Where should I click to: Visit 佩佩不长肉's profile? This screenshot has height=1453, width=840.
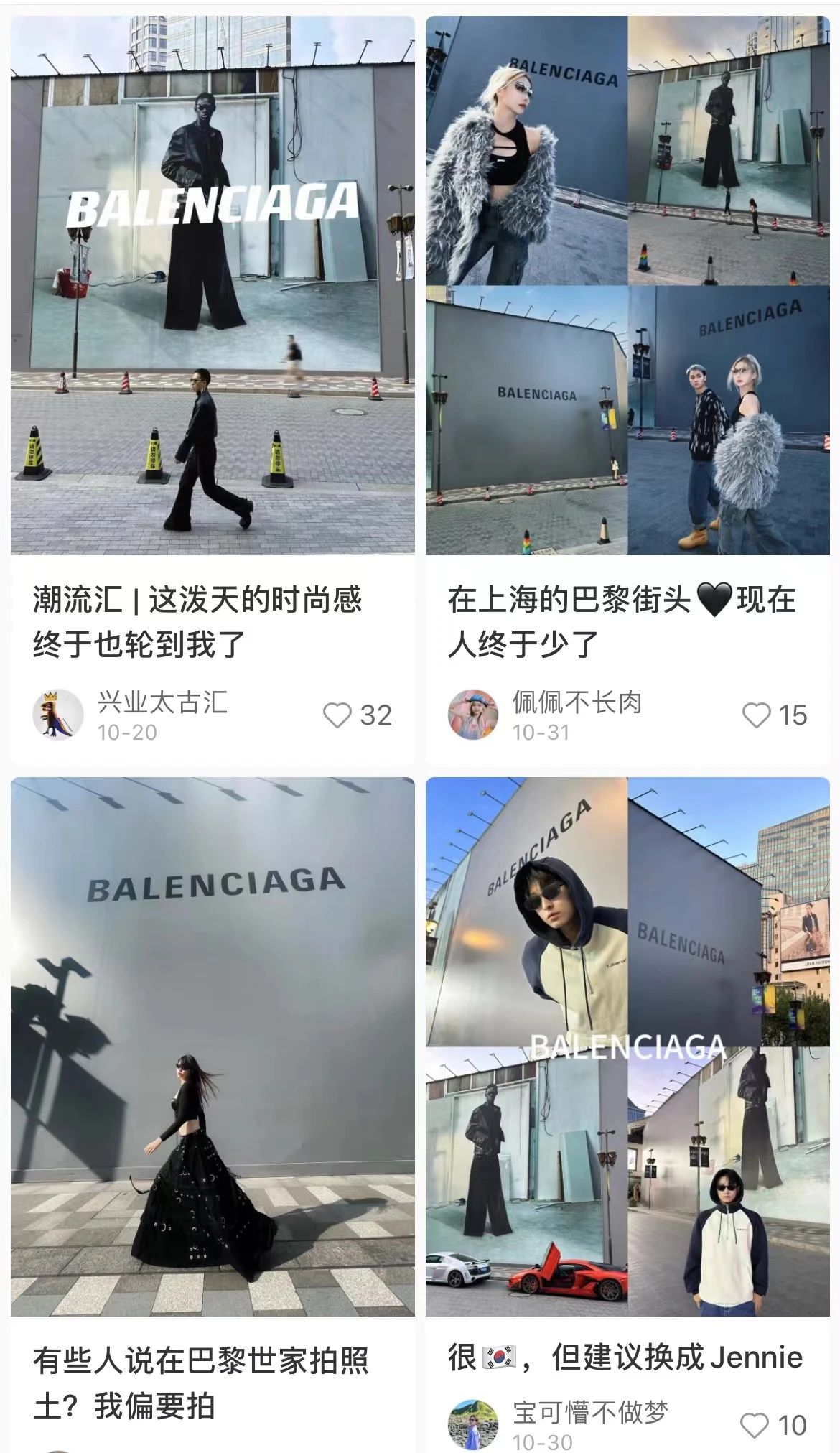tap(473, 714)
